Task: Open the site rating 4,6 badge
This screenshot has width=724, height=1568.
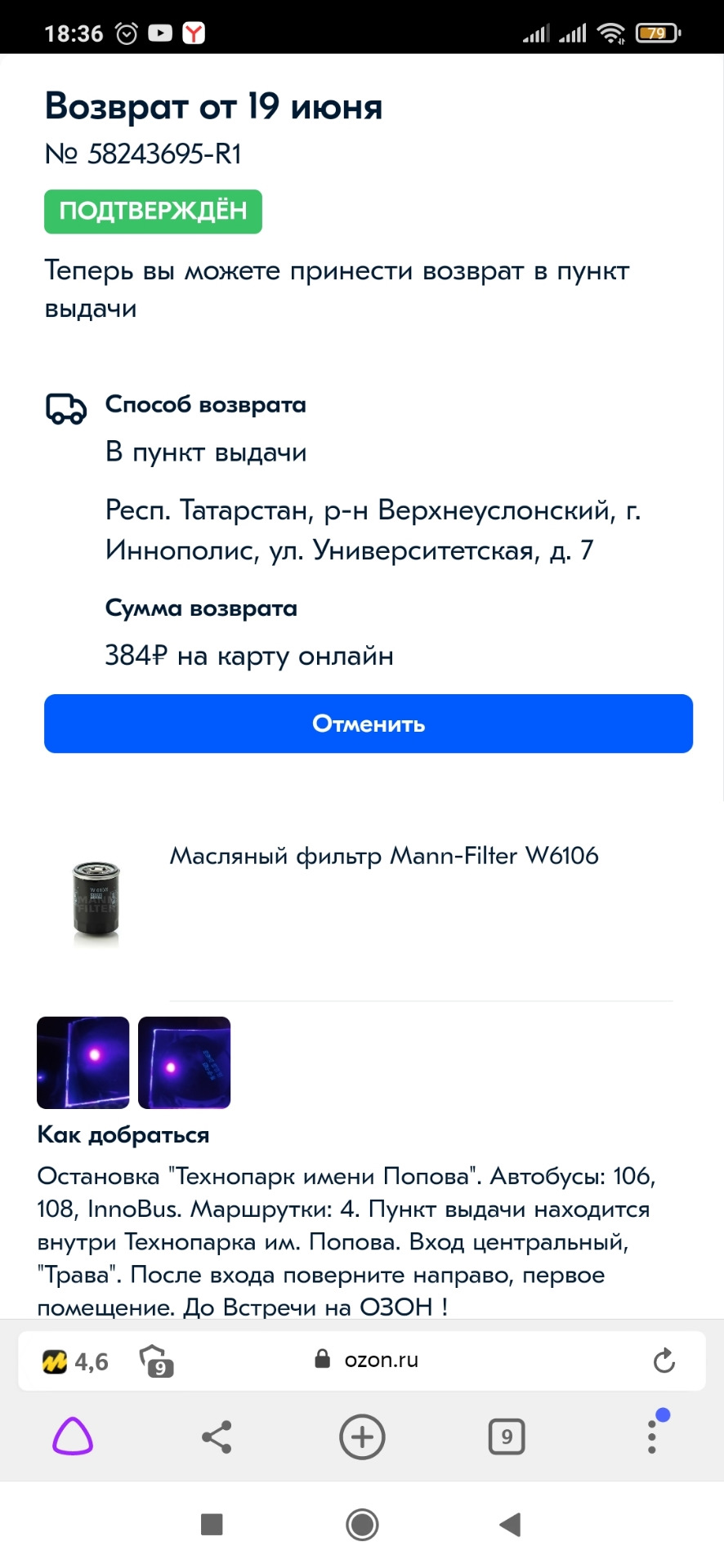Action: click(x=75, y=1361)
